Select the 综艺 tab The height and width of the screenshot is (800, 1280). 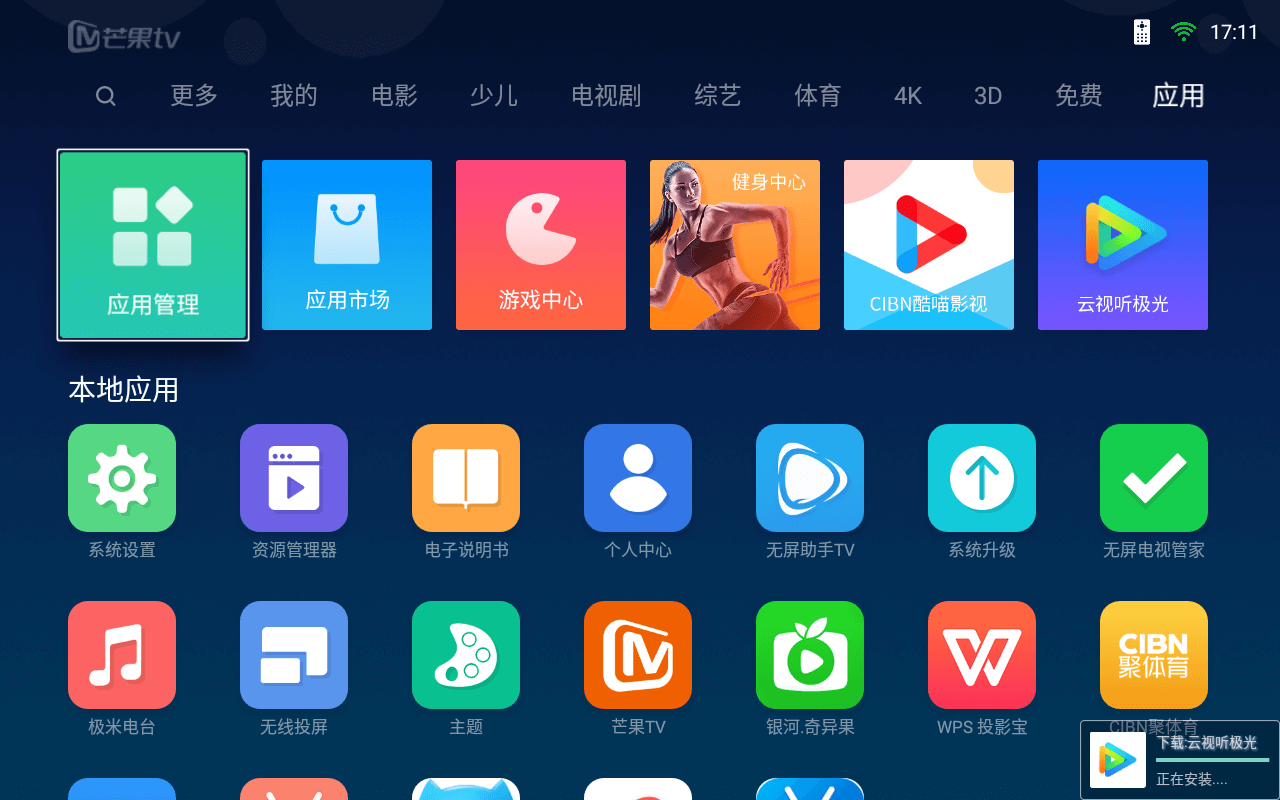pos(717,96)
